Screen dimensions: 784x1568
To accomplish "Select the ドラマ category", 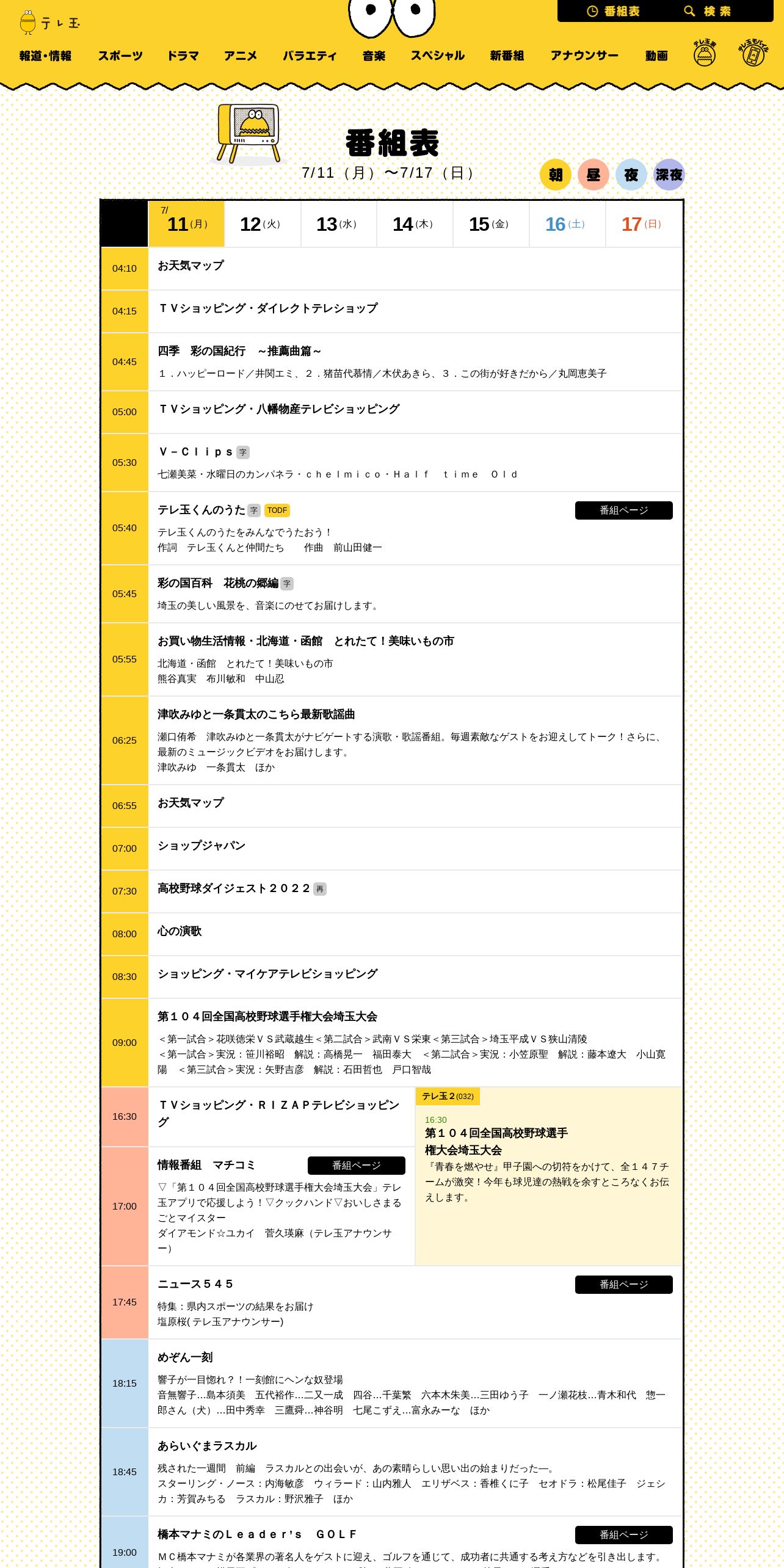I will click(x=183, y=56).
